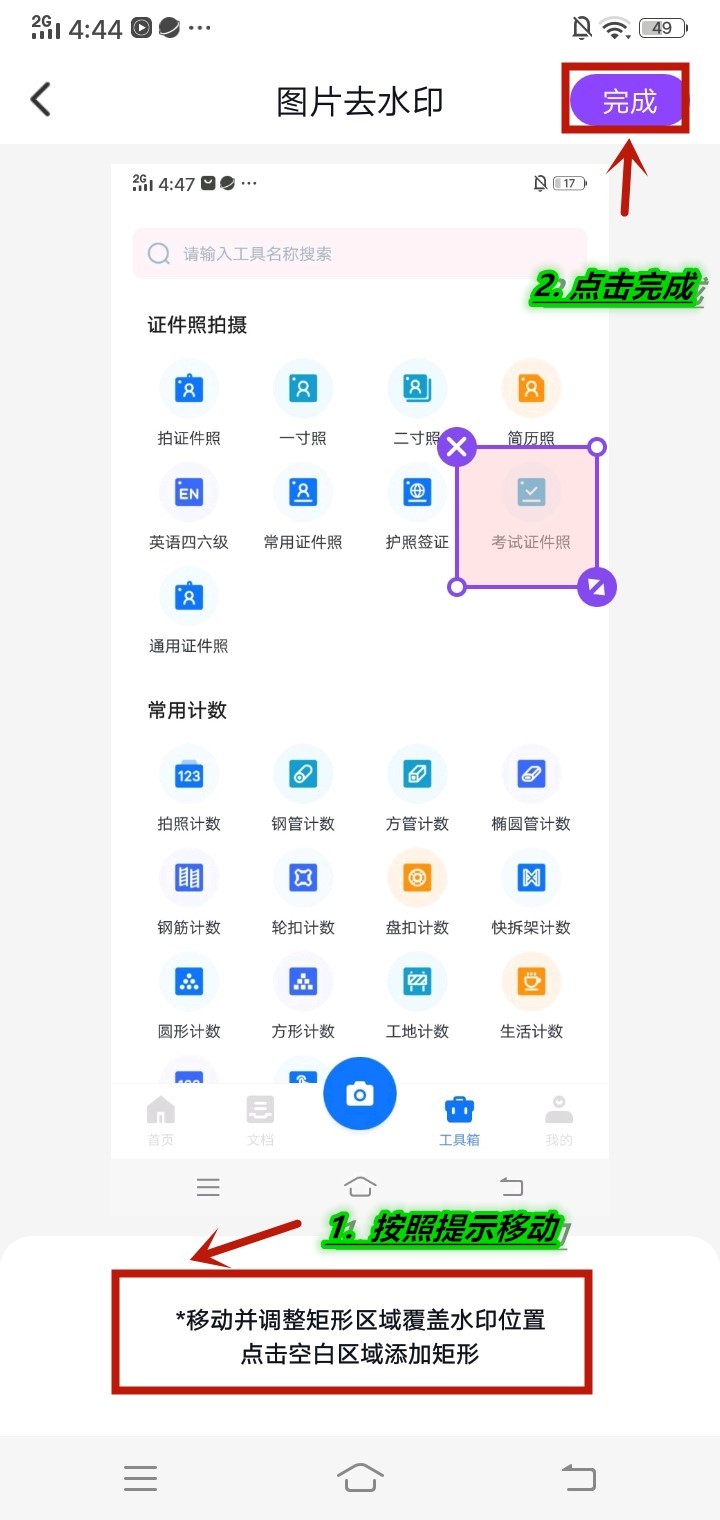Open recent apps from the system navigation bar
Image resolution: width=720 pixels, height=1520 pixels.
(x=140, y=1478)
